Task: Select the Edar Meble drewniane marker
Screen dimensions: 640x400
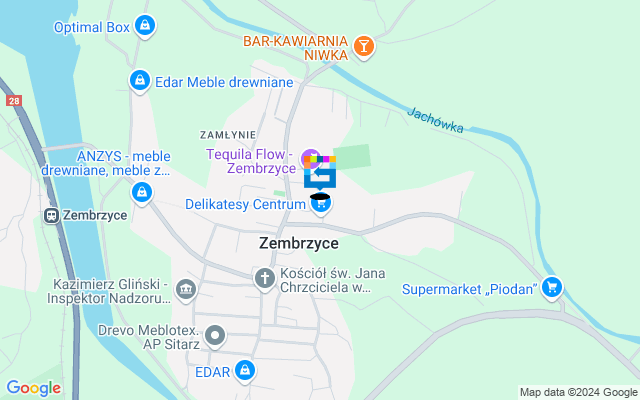Action: [x=140, y=81]
